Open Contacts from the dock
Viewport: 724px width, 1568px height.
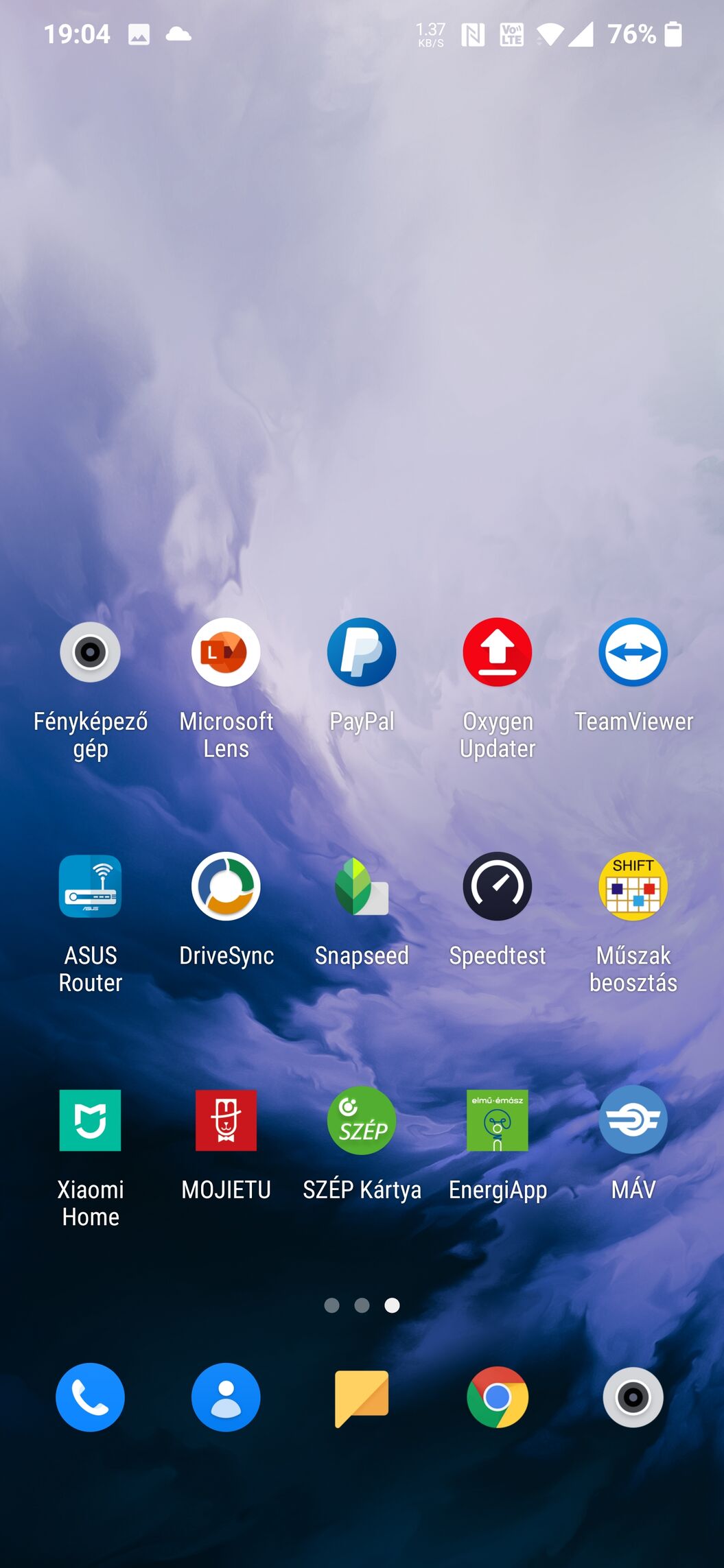coord(226,1397)
